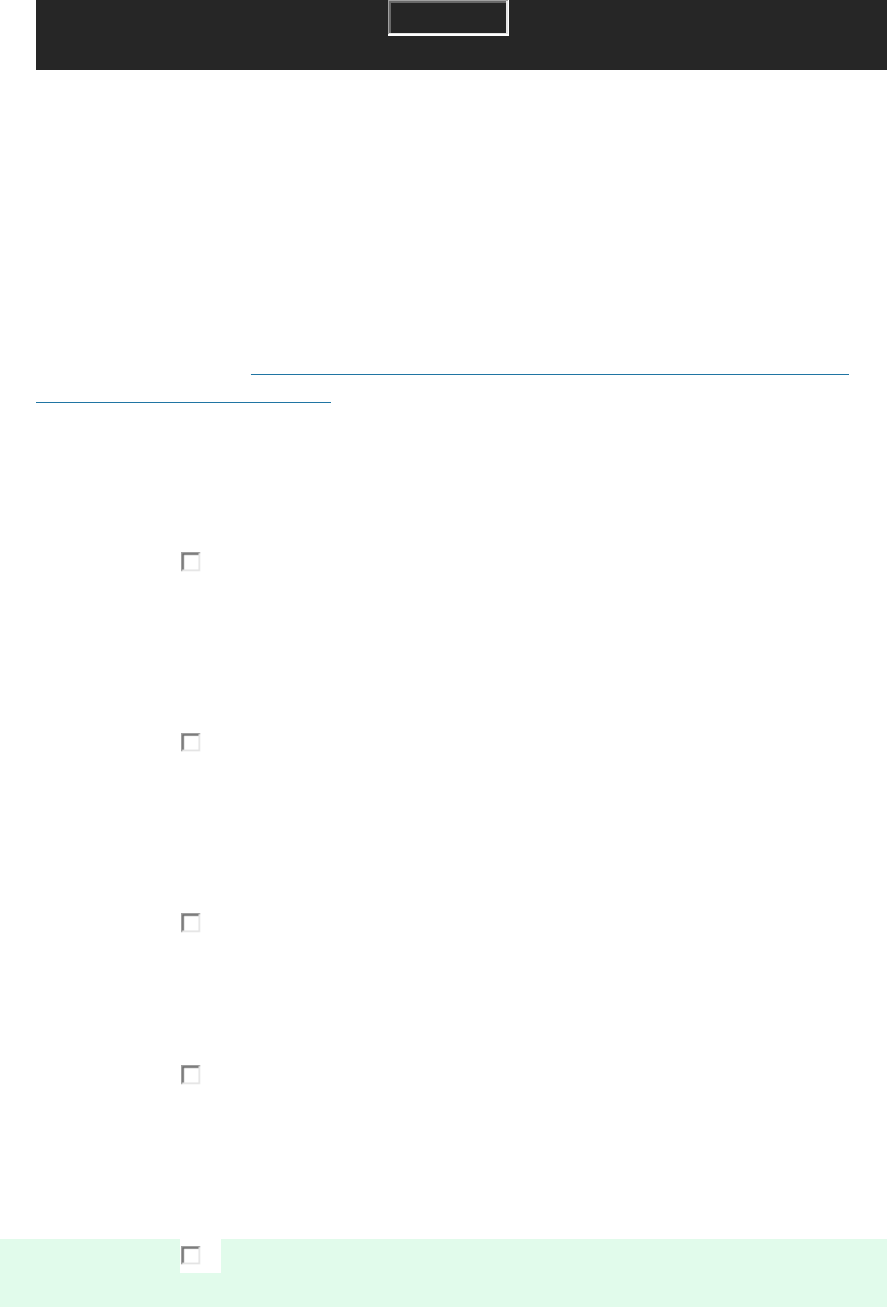Check the first checkbox in the list

(x=190, y=562)
